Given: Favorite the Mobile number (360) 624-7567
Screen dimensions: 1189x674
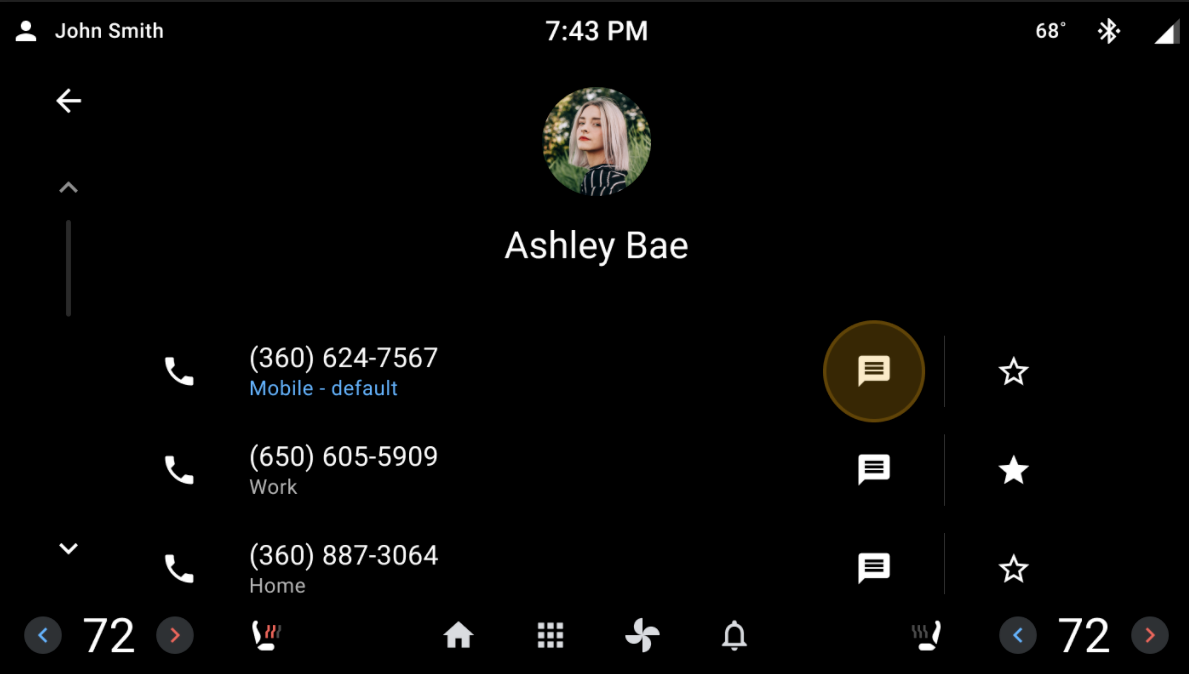Looking at the screenshot, I should 1013,372.
